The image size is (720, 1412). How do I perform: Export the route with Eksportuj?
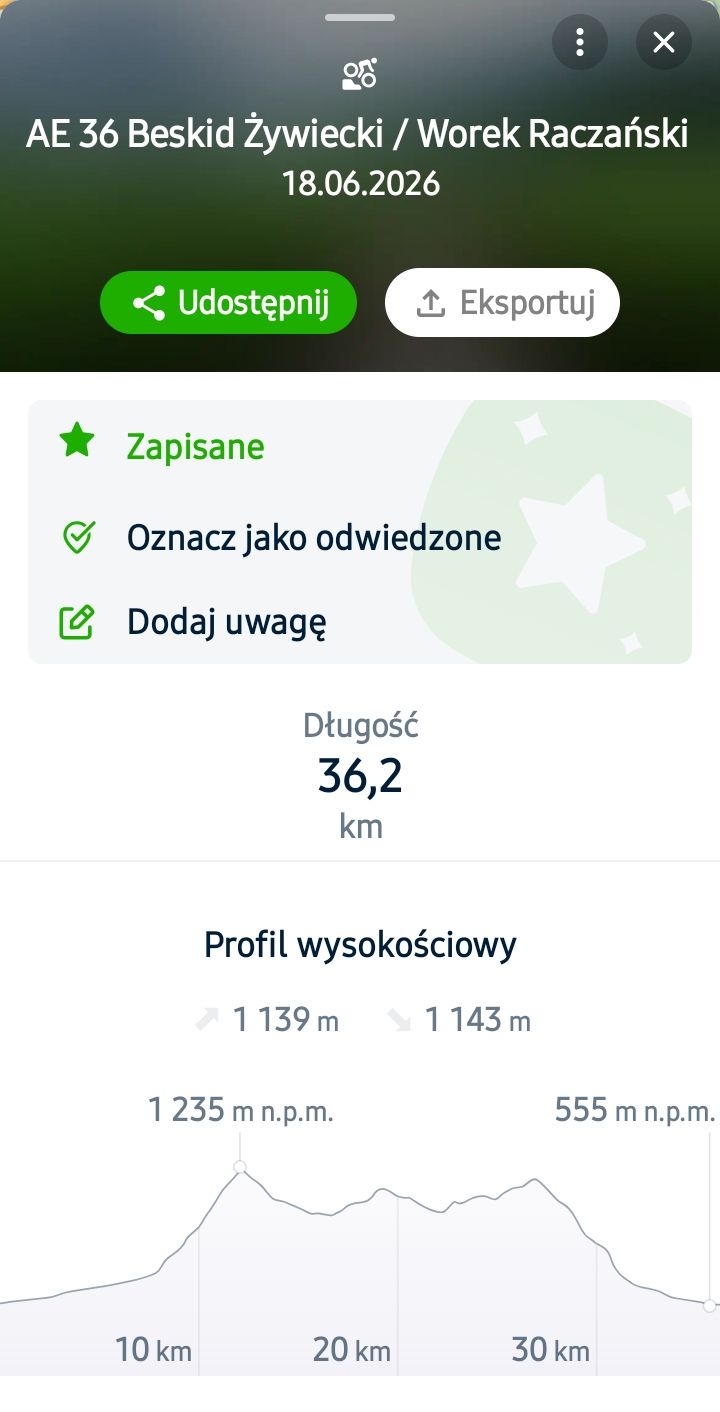[502, 302]
